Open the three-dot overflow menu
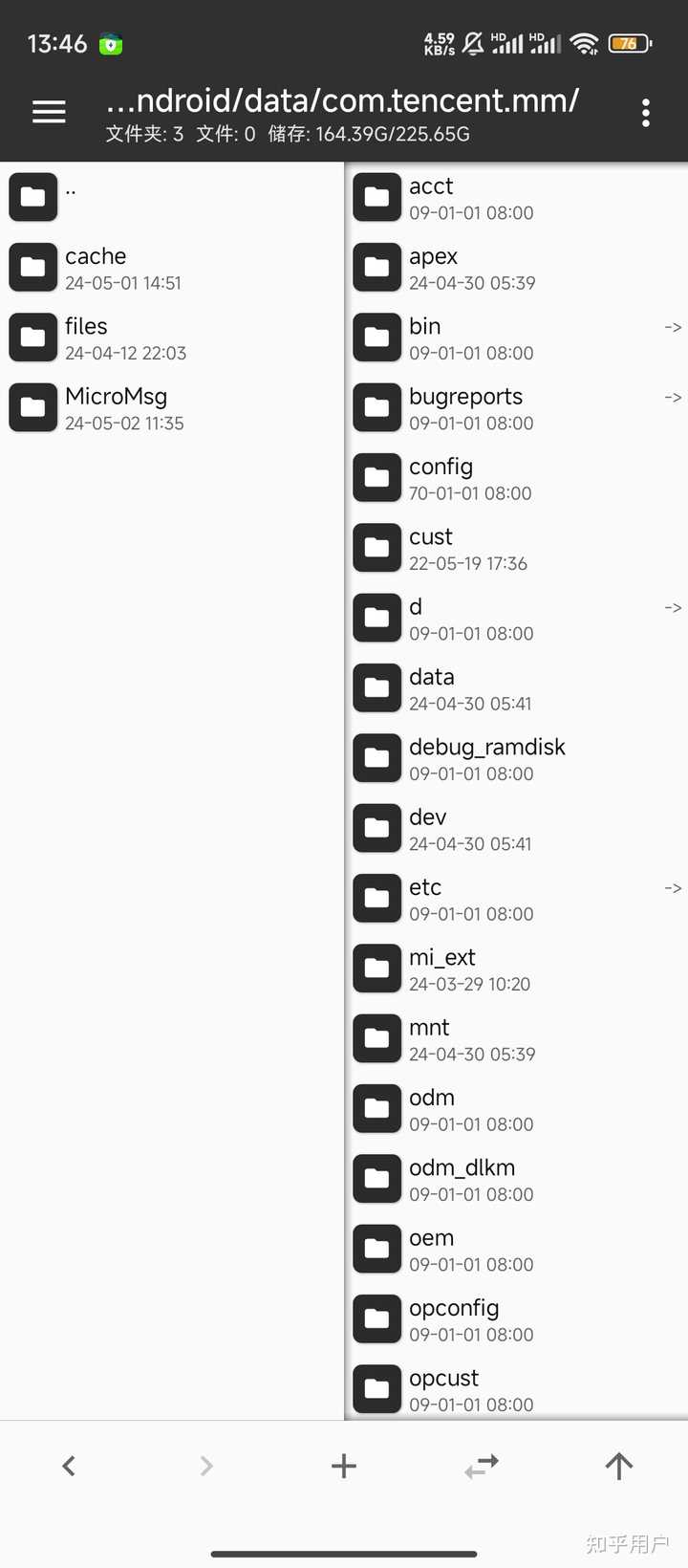Image resolution: width=688 pixels, height=1568 pixels. [x=646, y=113]
